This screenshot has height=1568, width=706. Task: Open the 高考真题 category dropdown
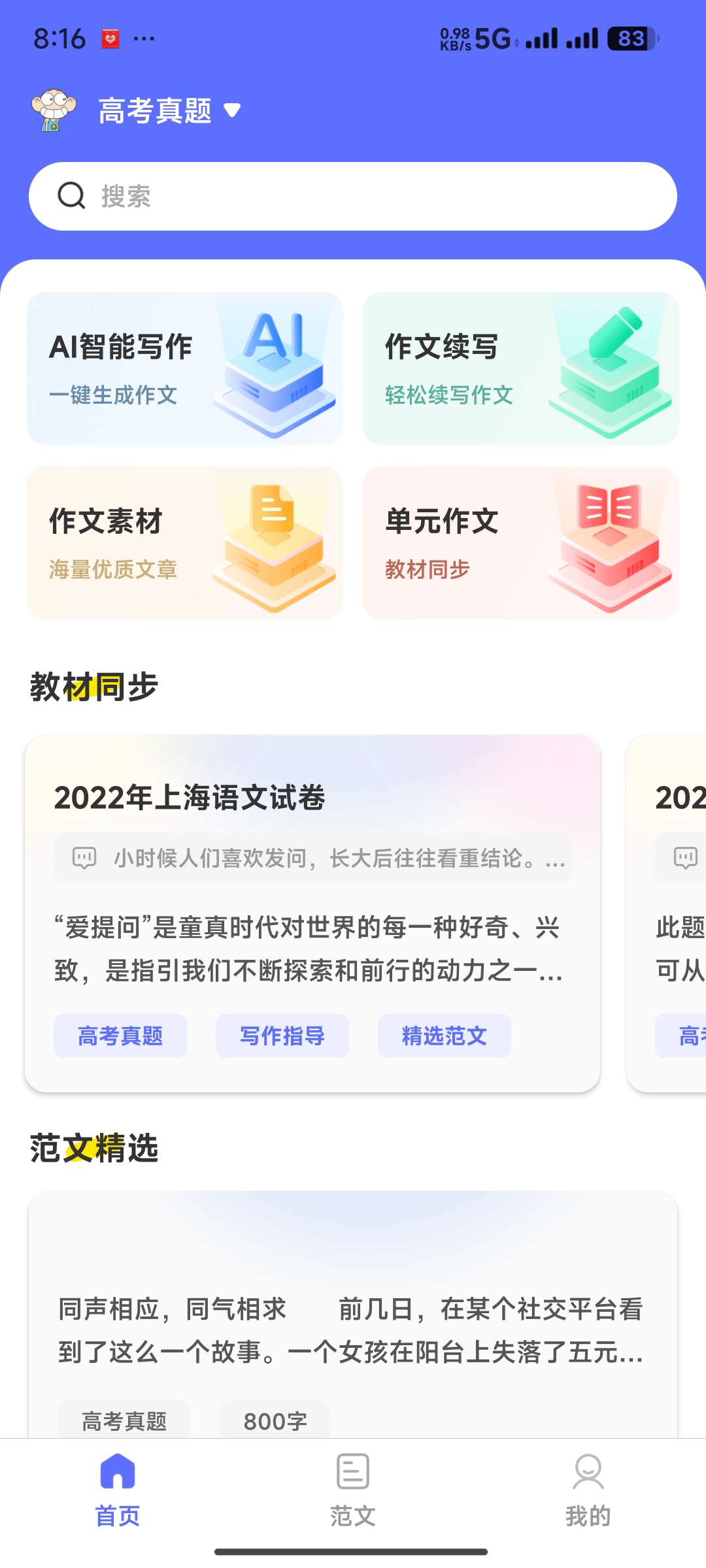tap(169, 110)
